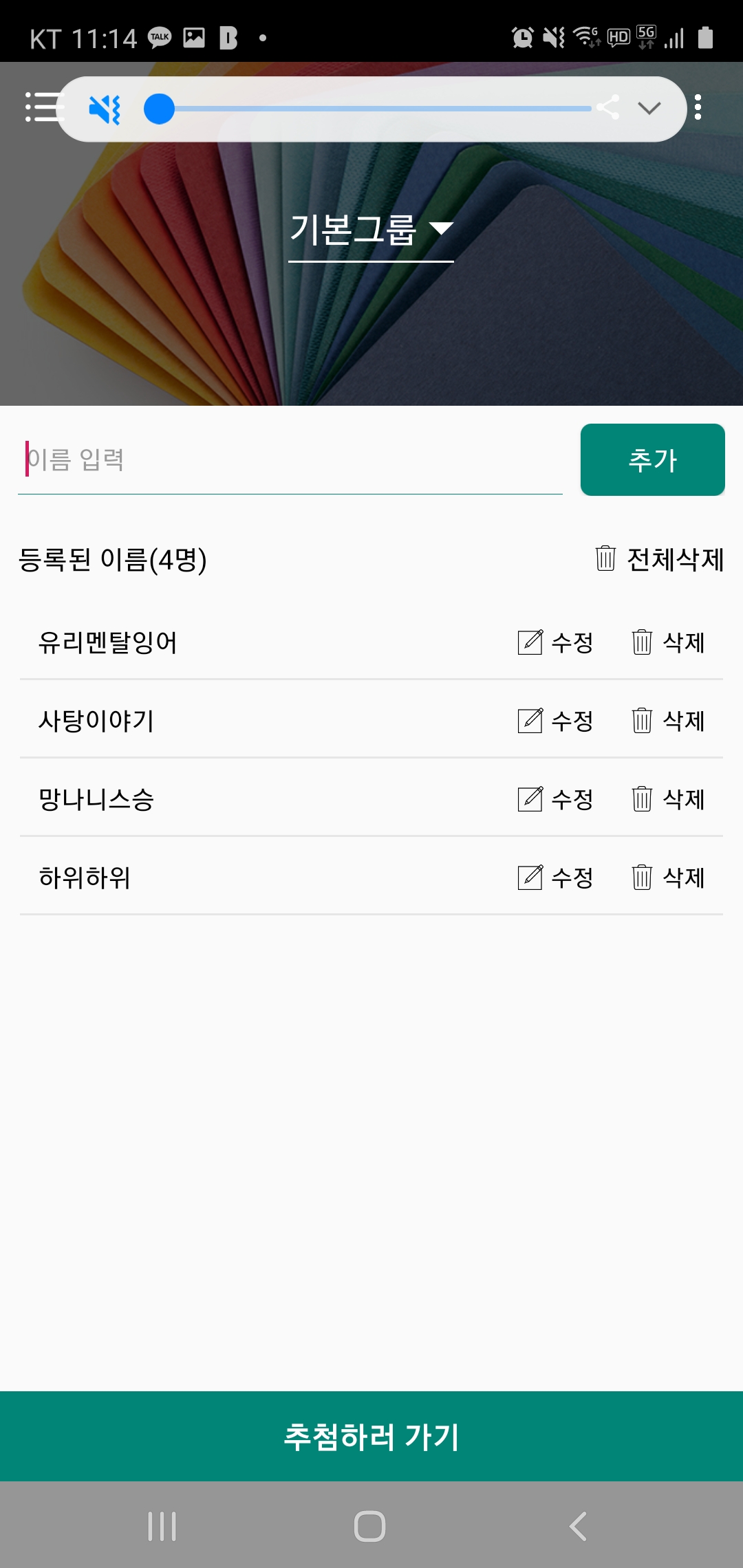Open the three-dot overflow menu

tap(698, 107)
